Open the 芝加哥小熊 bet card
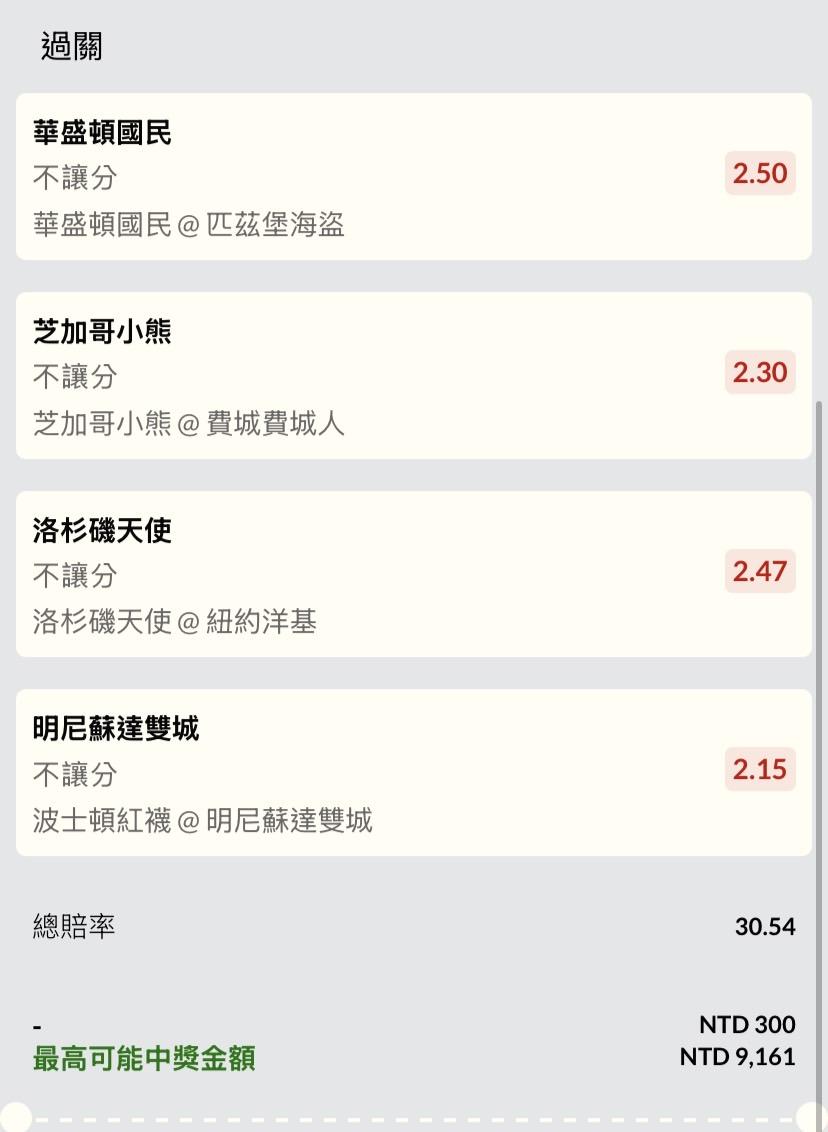This screenshot has width=828, height=1132. click(x=413, y=376)
